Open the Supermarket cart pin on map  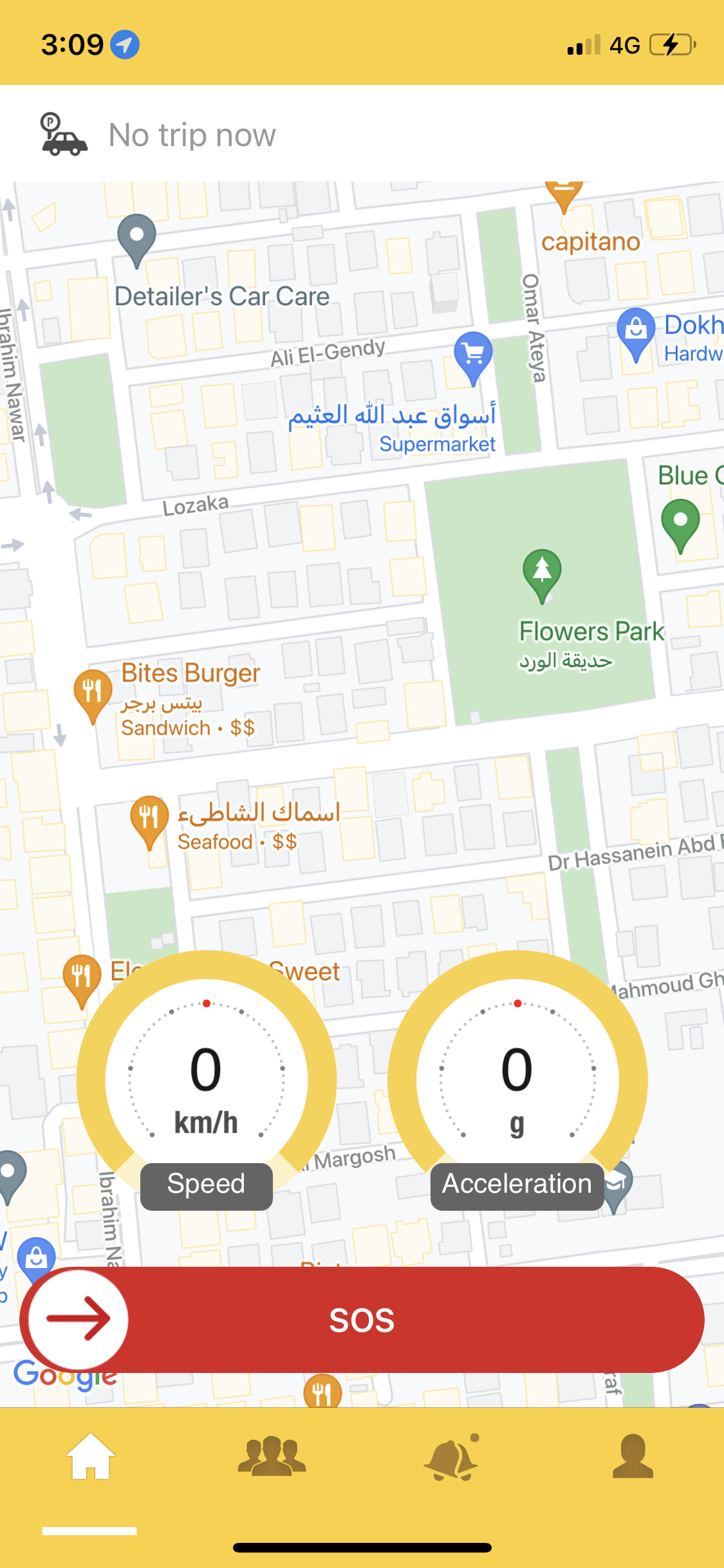(x=473, y=354)
